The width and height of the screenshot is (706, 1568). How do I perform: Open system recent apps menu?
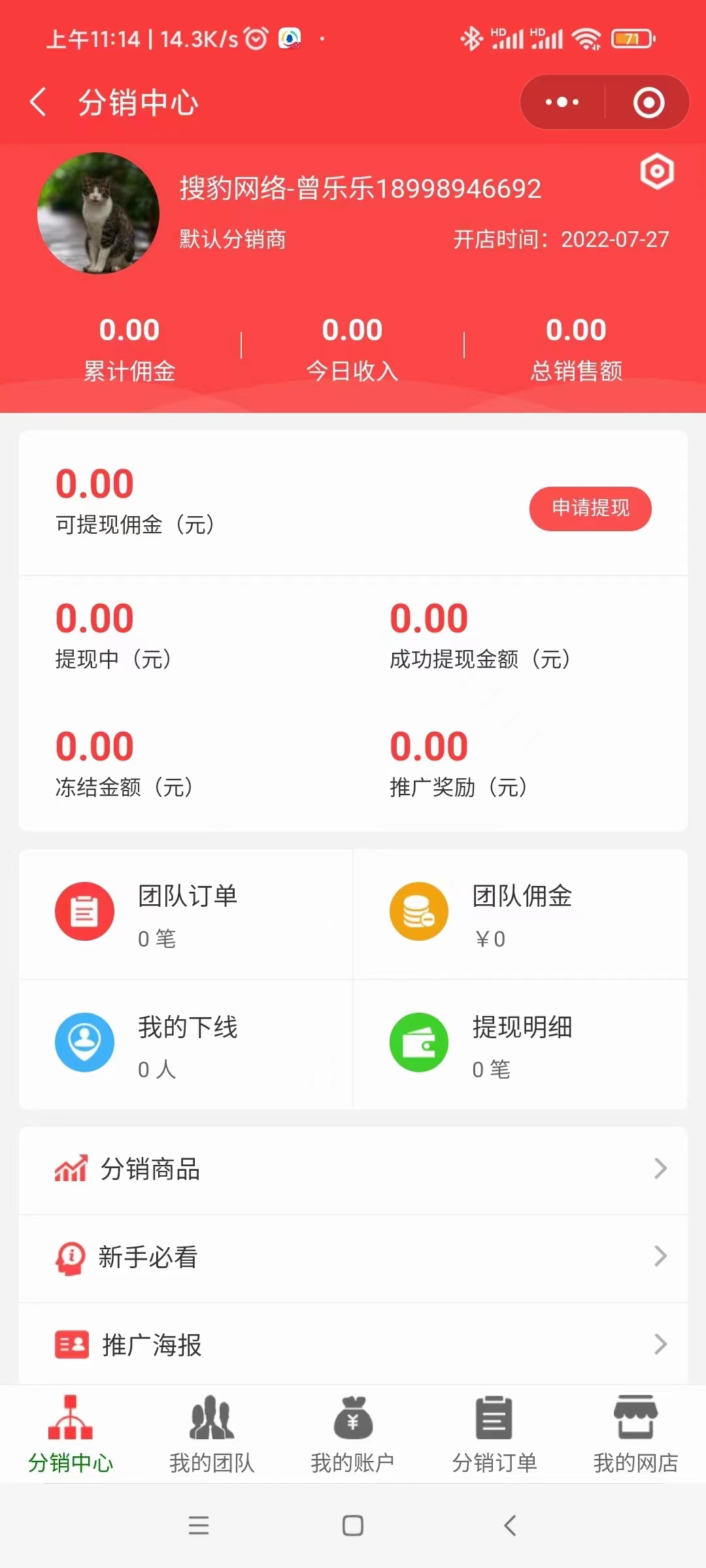tap(198, 1526)
